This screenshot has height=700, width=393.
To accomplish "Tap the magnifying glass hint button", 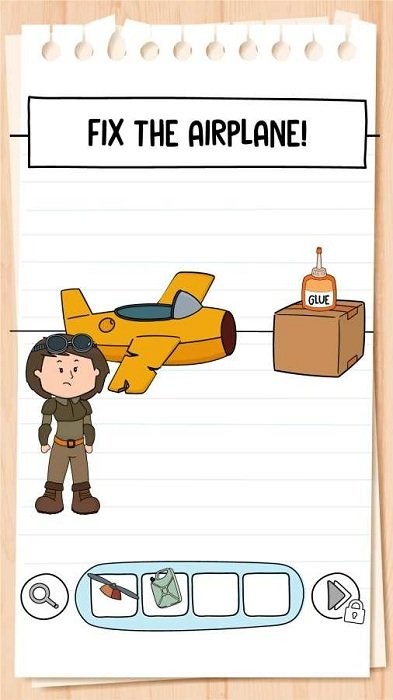I will pos(45,596).
